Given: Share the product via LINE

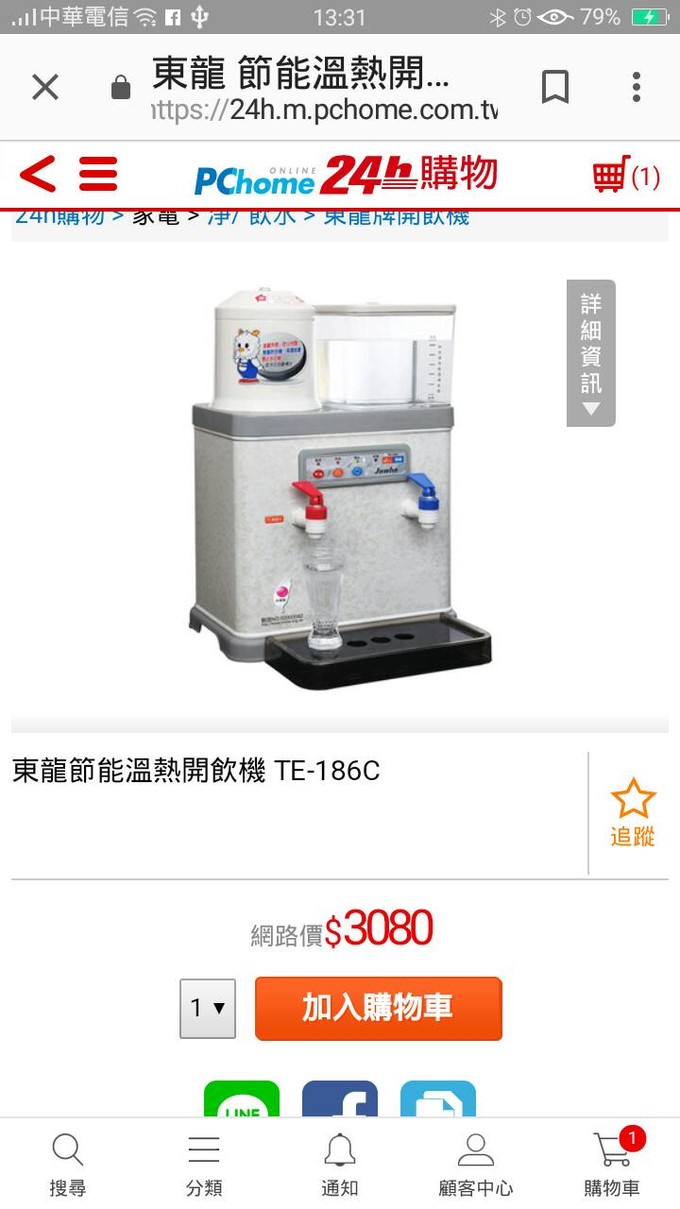Looking at the screenshot, I should 242,1100.
